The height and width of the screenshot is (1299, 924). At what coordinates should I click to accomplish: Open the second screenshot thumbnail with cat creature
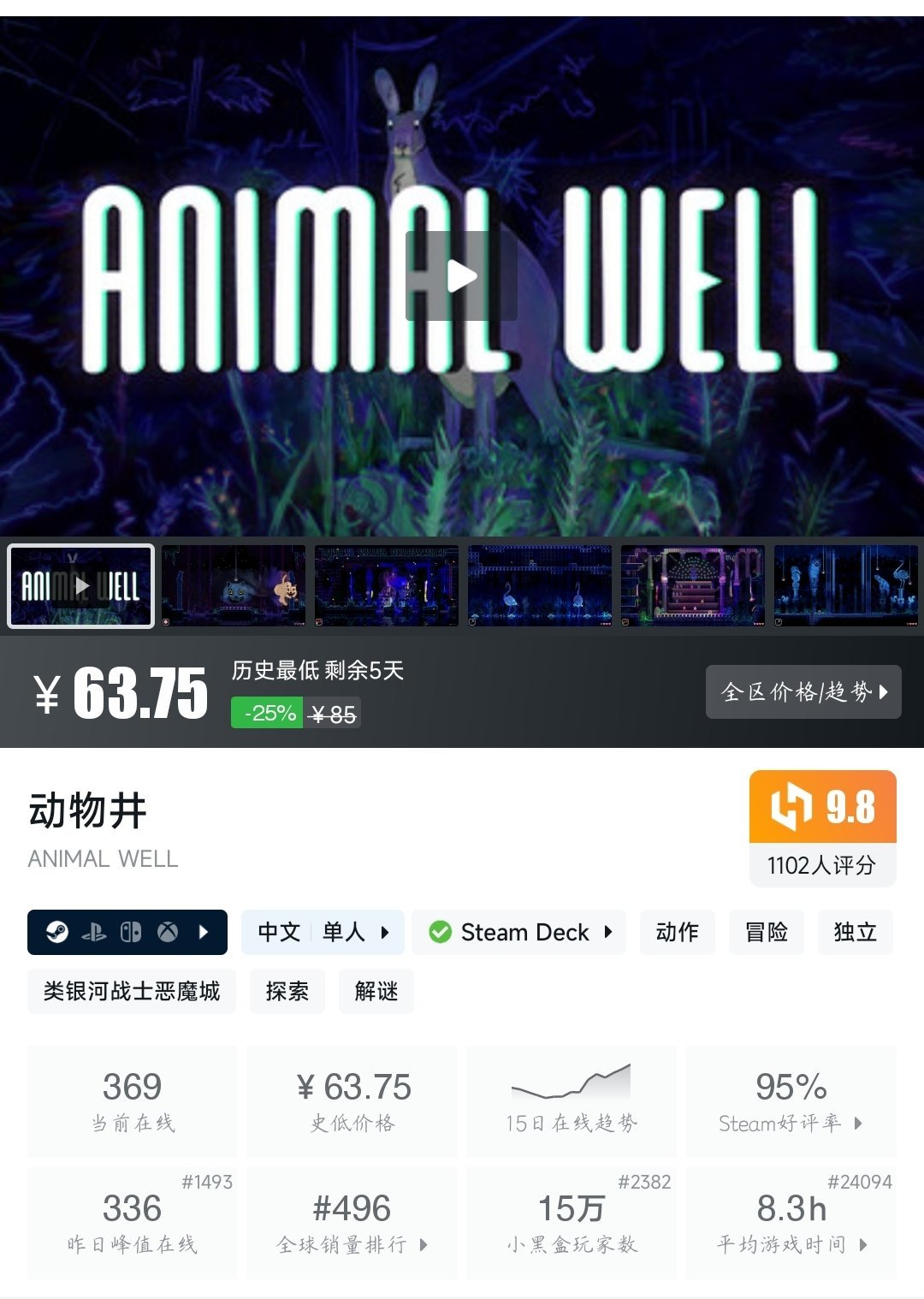(x=234, y=586)
